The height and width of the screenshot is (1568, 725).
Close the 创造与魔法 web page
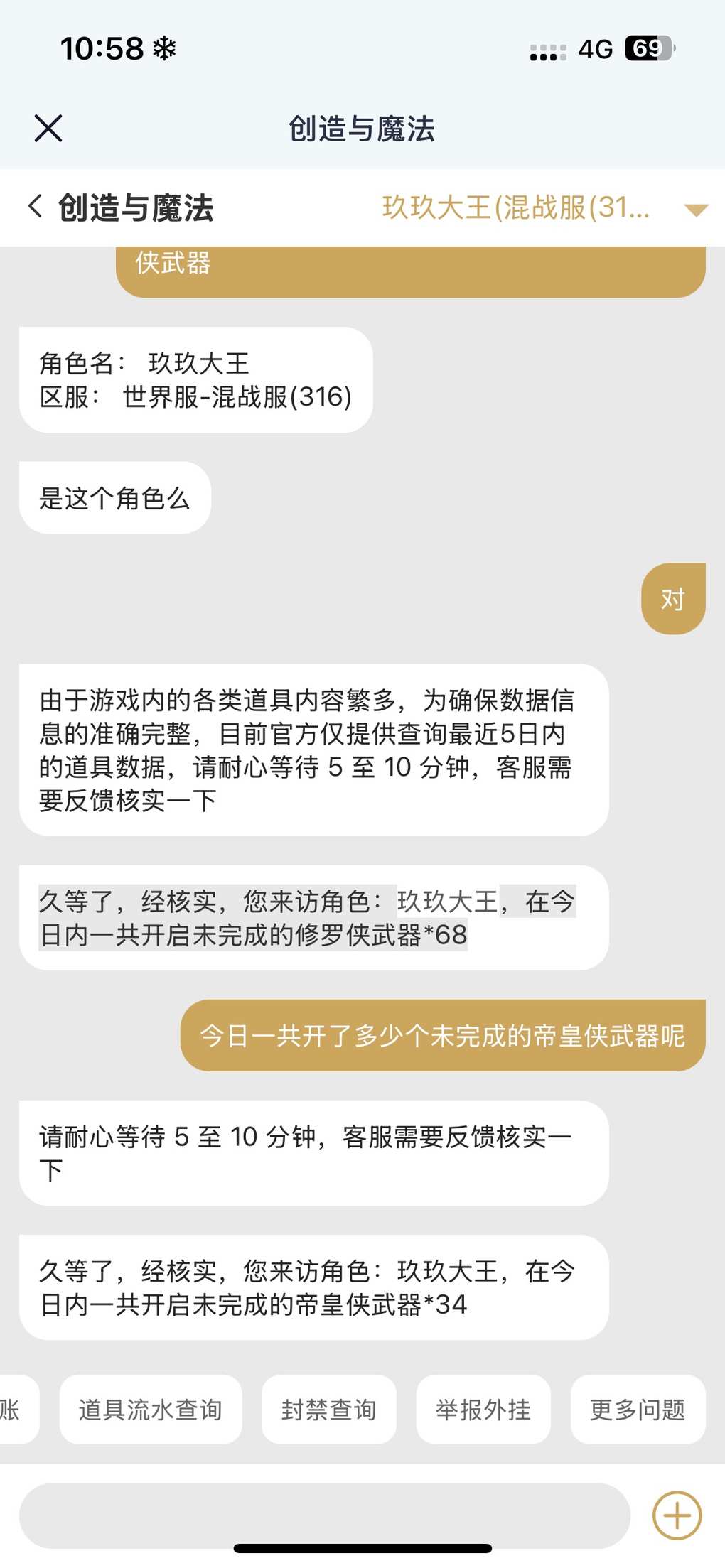point(48,129)
